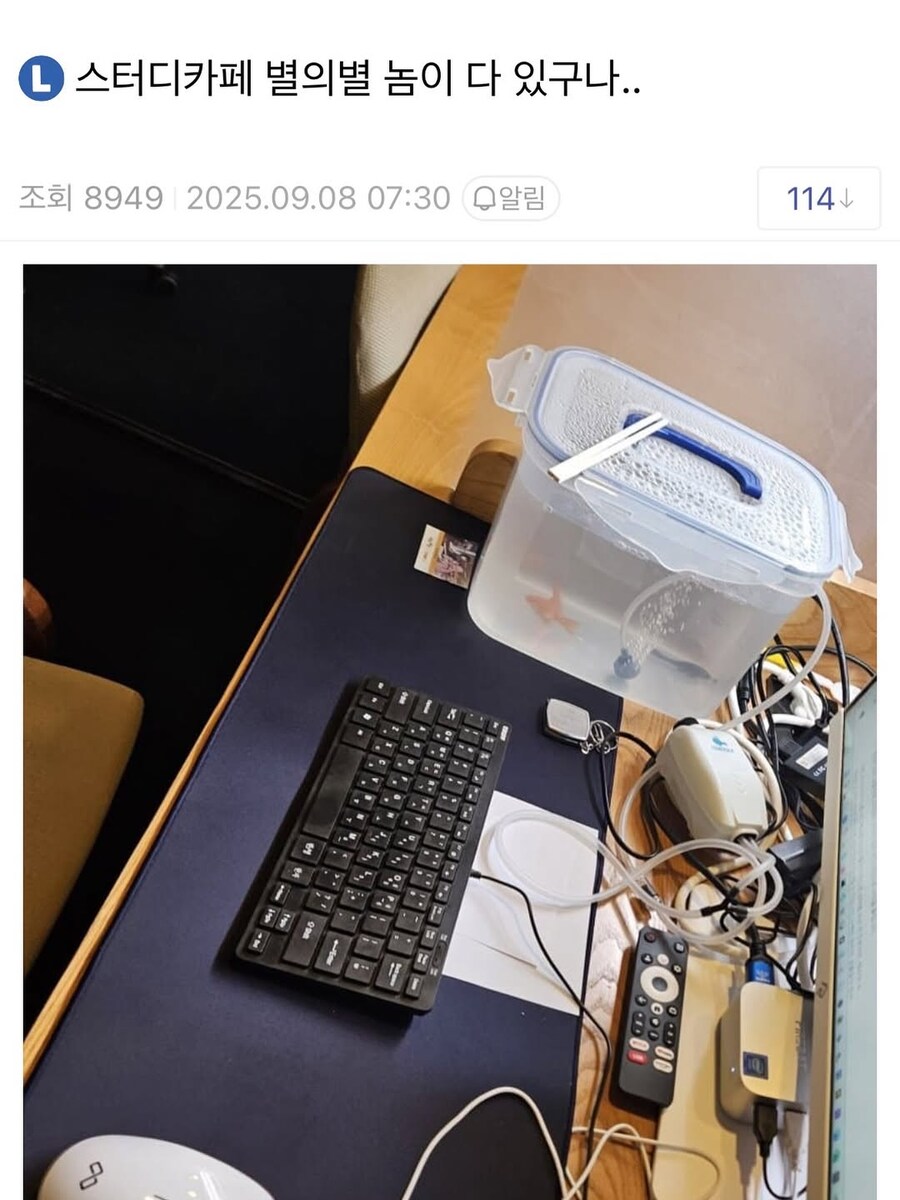Image resolution: width=900 pixels, height=1200 pixels.
Task: Open the study cafe desk photo
Action: pos(450,730)
